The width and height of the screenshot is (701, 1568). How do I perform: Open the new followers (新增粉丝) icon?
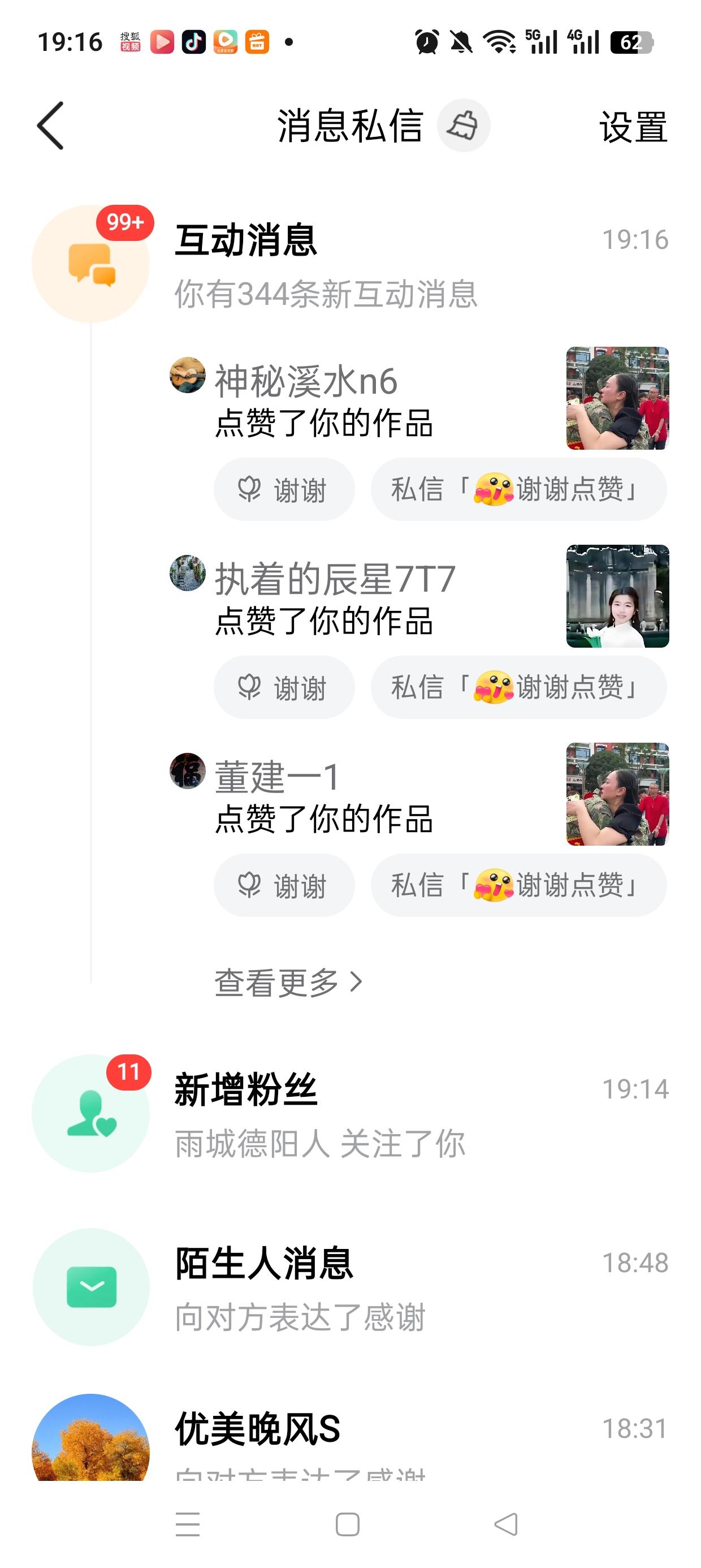(x=90, y=1113)
